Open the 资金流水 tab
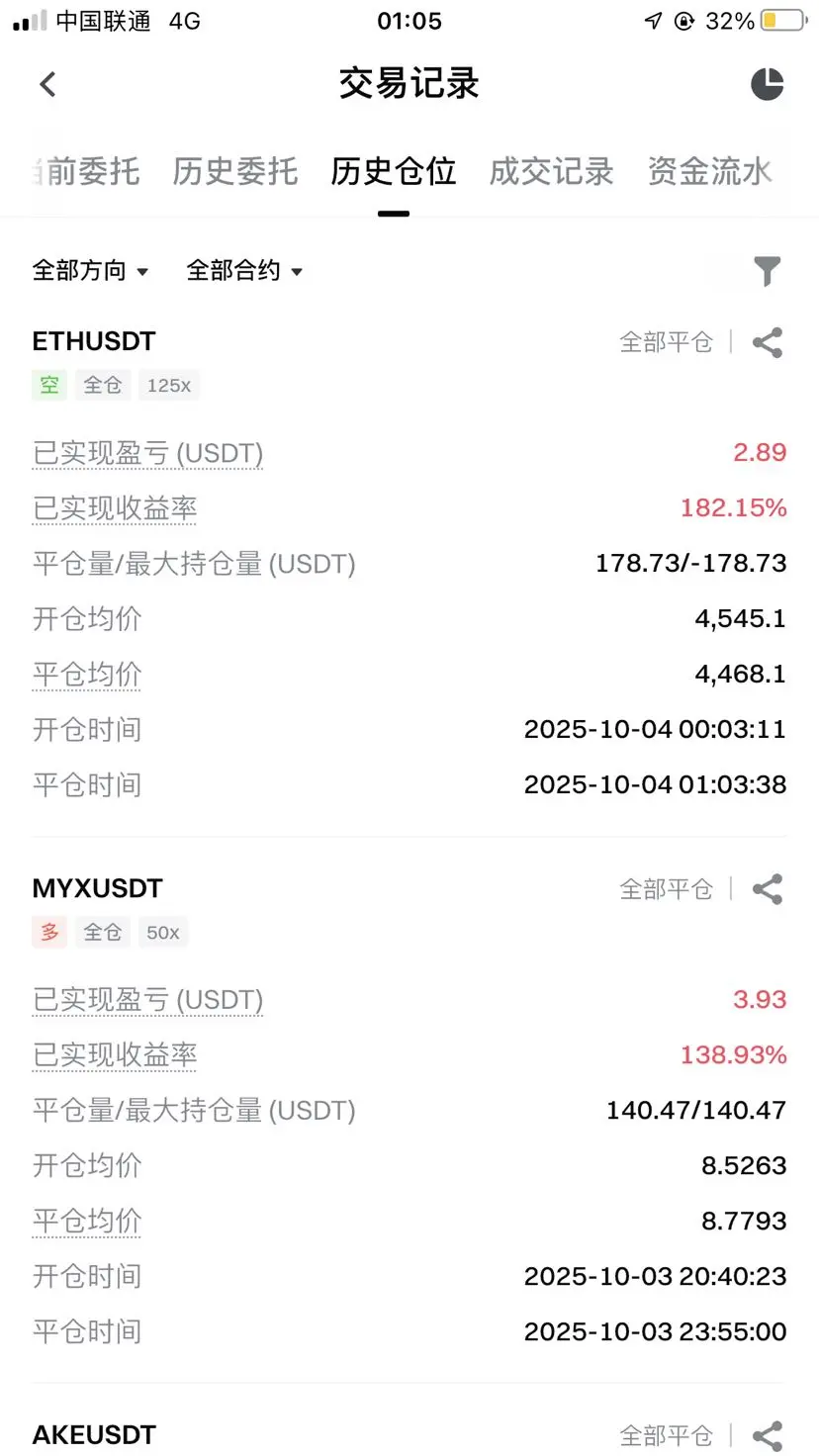The image size is (819, 1456). pyautogui.click(x=708, y=171)
